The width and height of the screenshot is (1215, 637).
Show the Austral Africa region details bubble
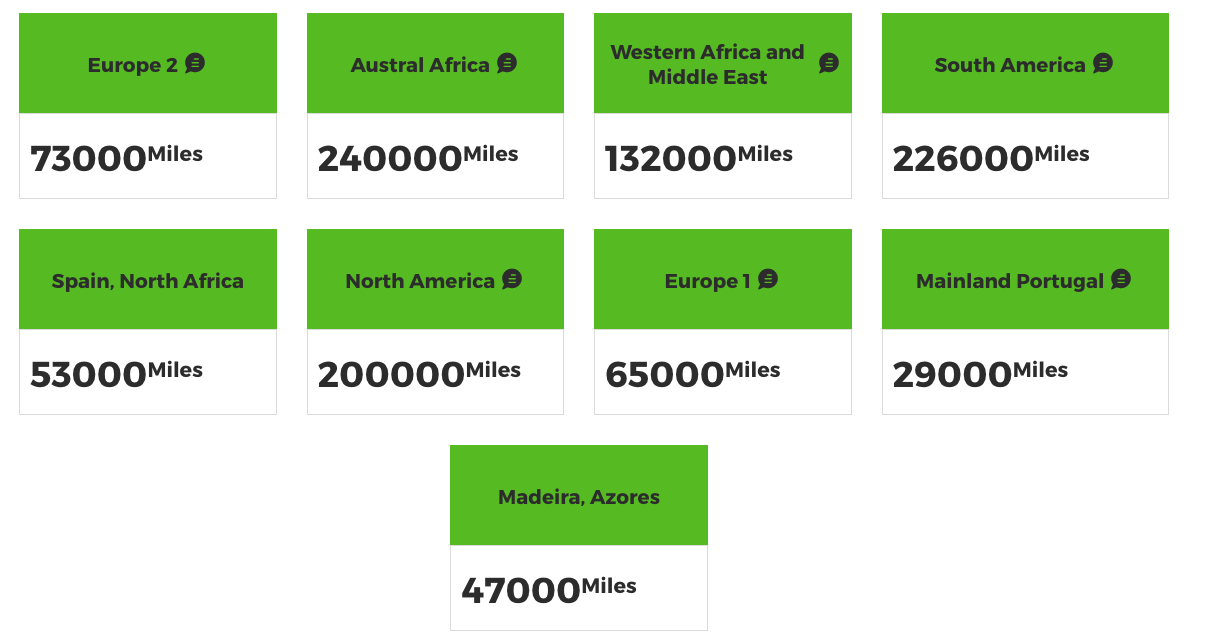click(x=507, y=63)
